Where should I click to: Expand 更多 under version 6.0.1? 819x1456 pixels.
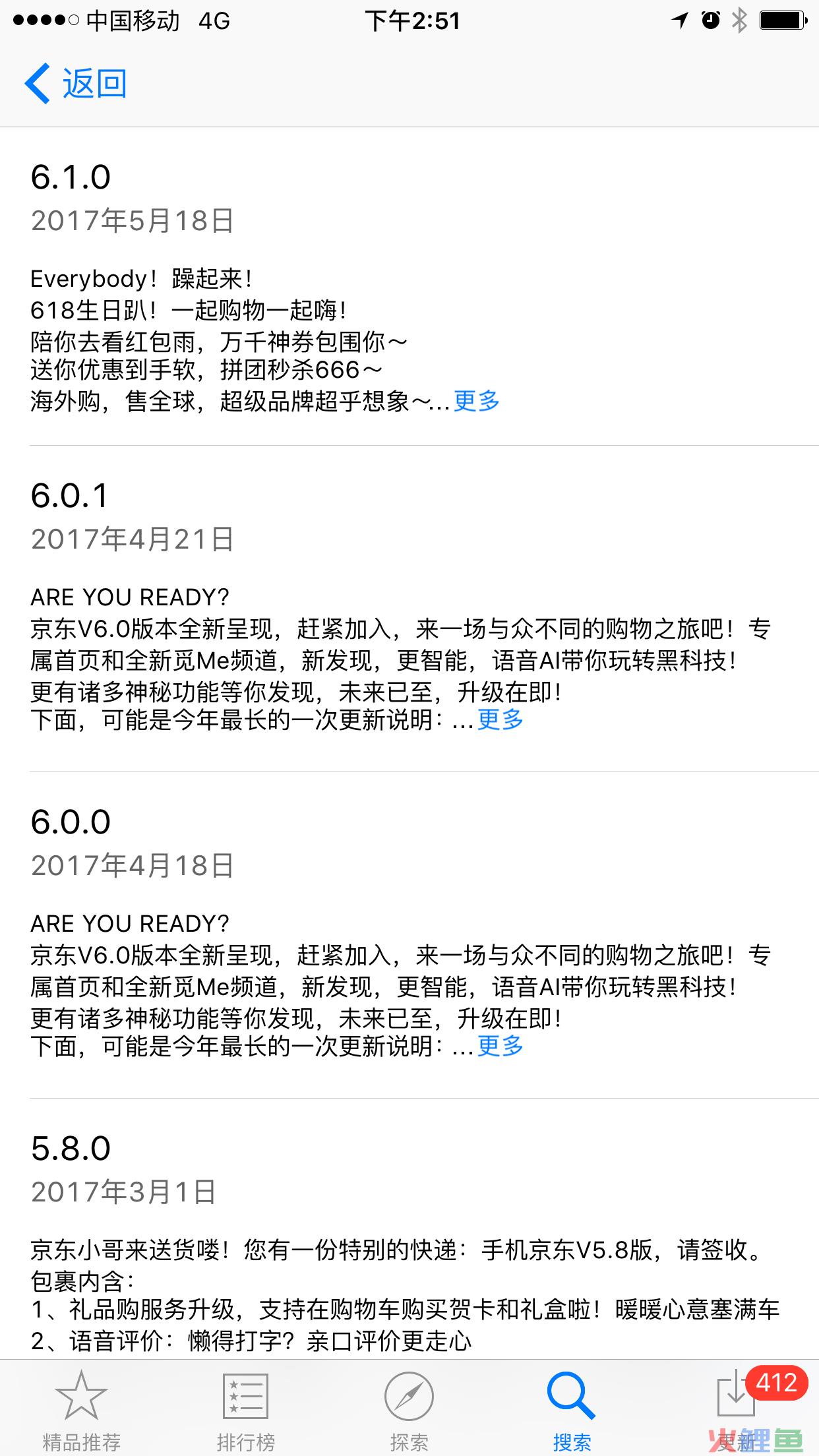(501, 719)
